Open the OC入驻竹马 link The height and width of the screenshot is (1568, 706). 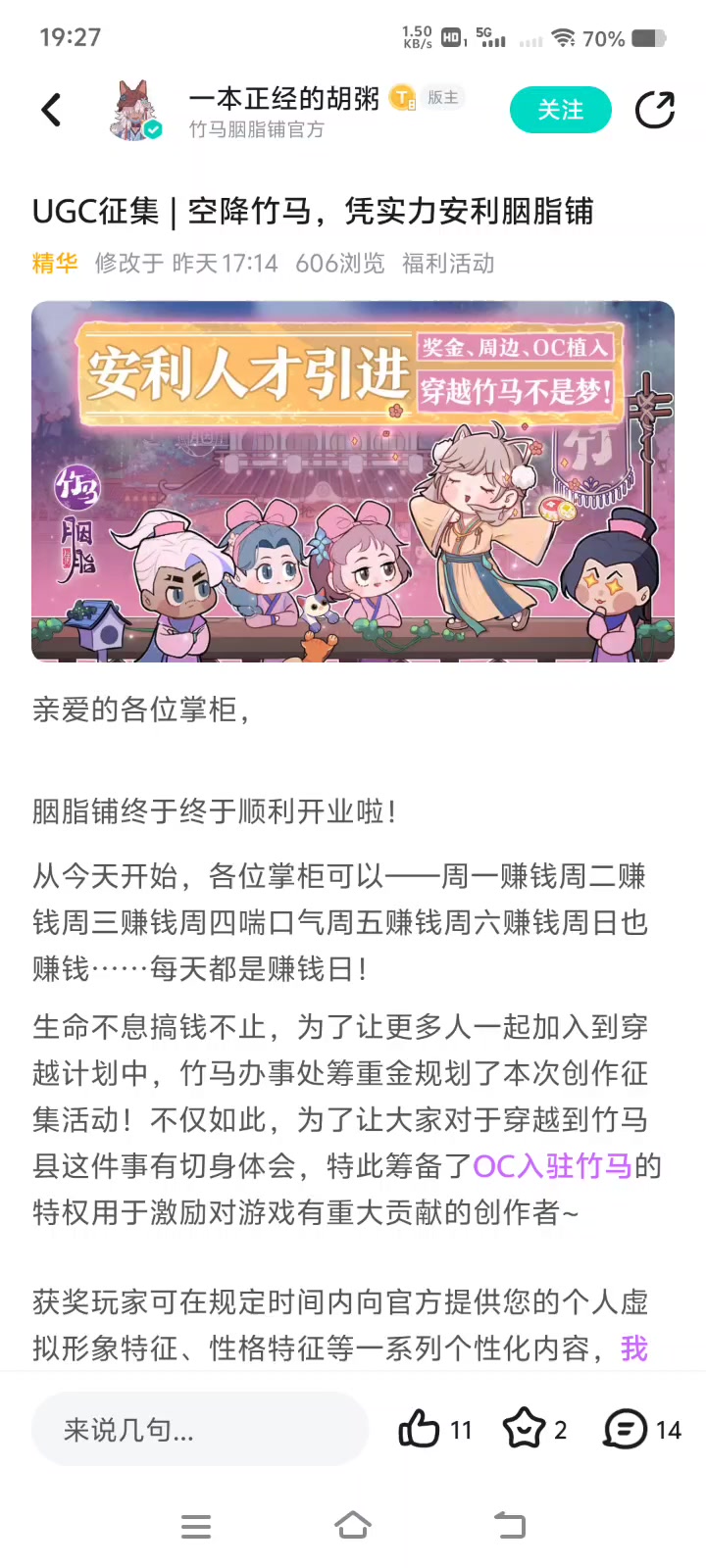(x=553, y=1165)
